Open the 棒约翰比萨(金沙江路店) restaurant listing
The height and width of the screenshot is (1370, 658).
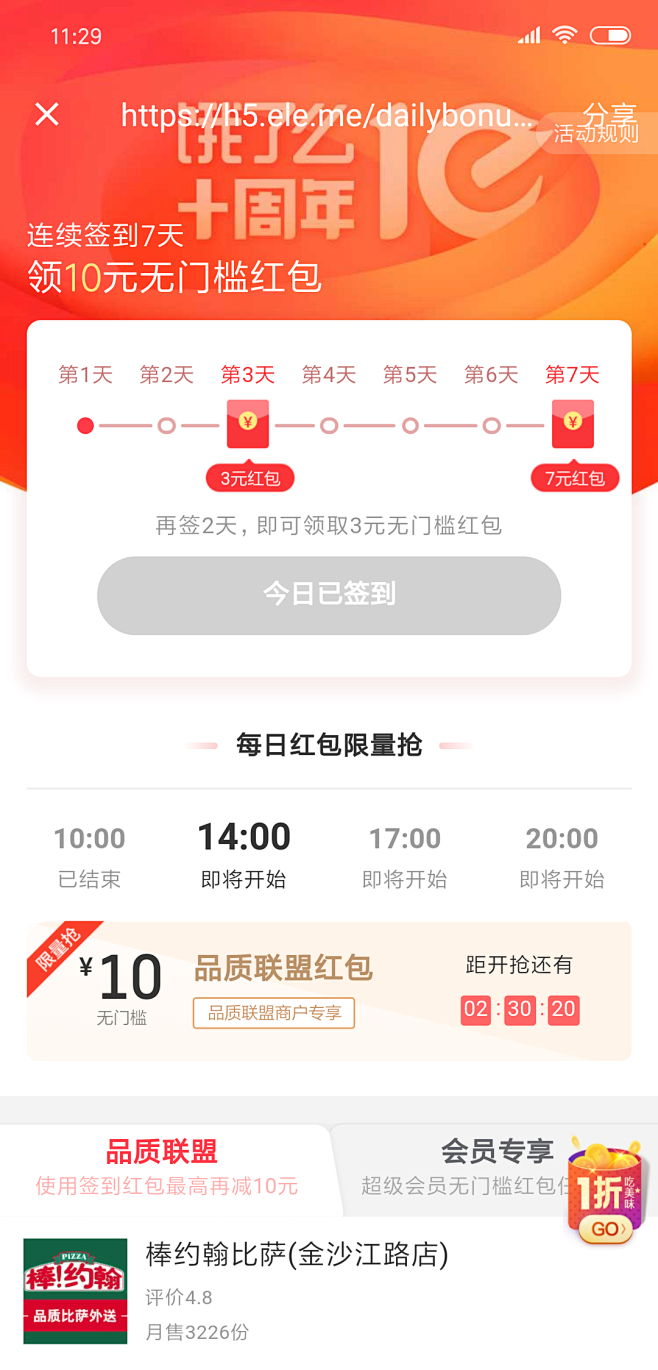tap(296, 1289)
